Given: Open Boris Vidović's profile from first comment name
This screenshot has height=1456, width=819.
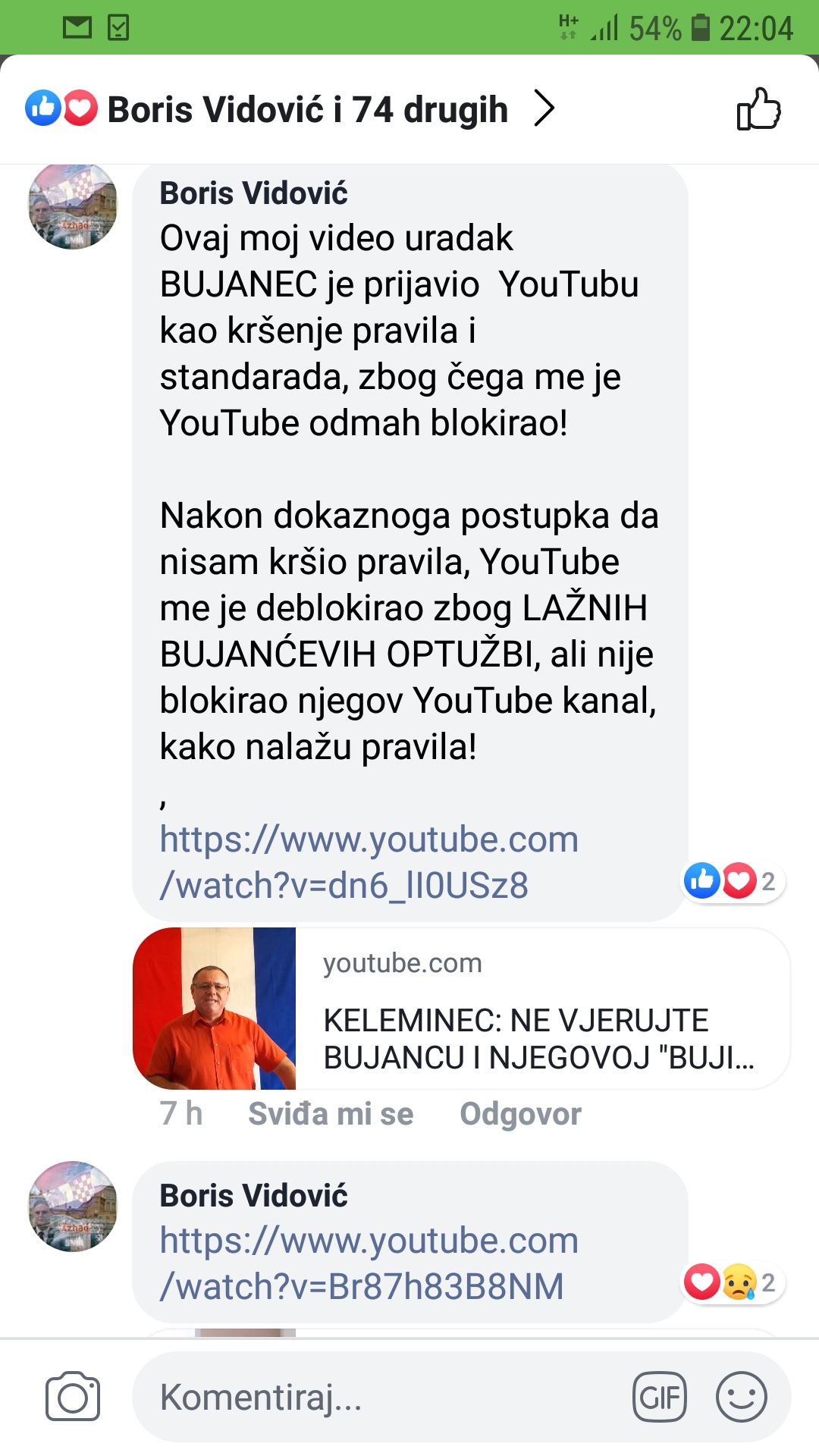Looking at the screenshot, I should 253,193.
